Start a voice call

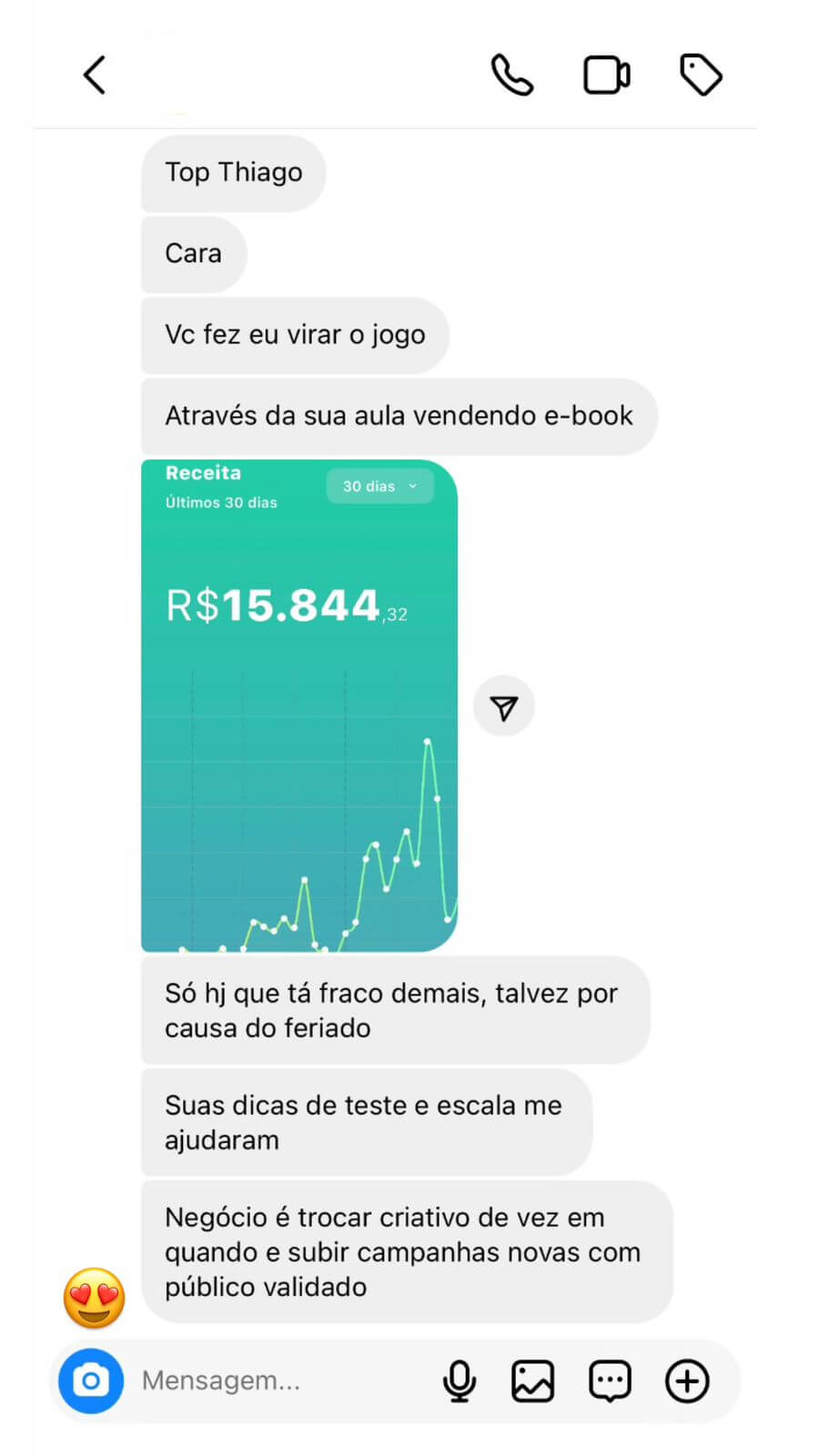click(x=511, y=75)
